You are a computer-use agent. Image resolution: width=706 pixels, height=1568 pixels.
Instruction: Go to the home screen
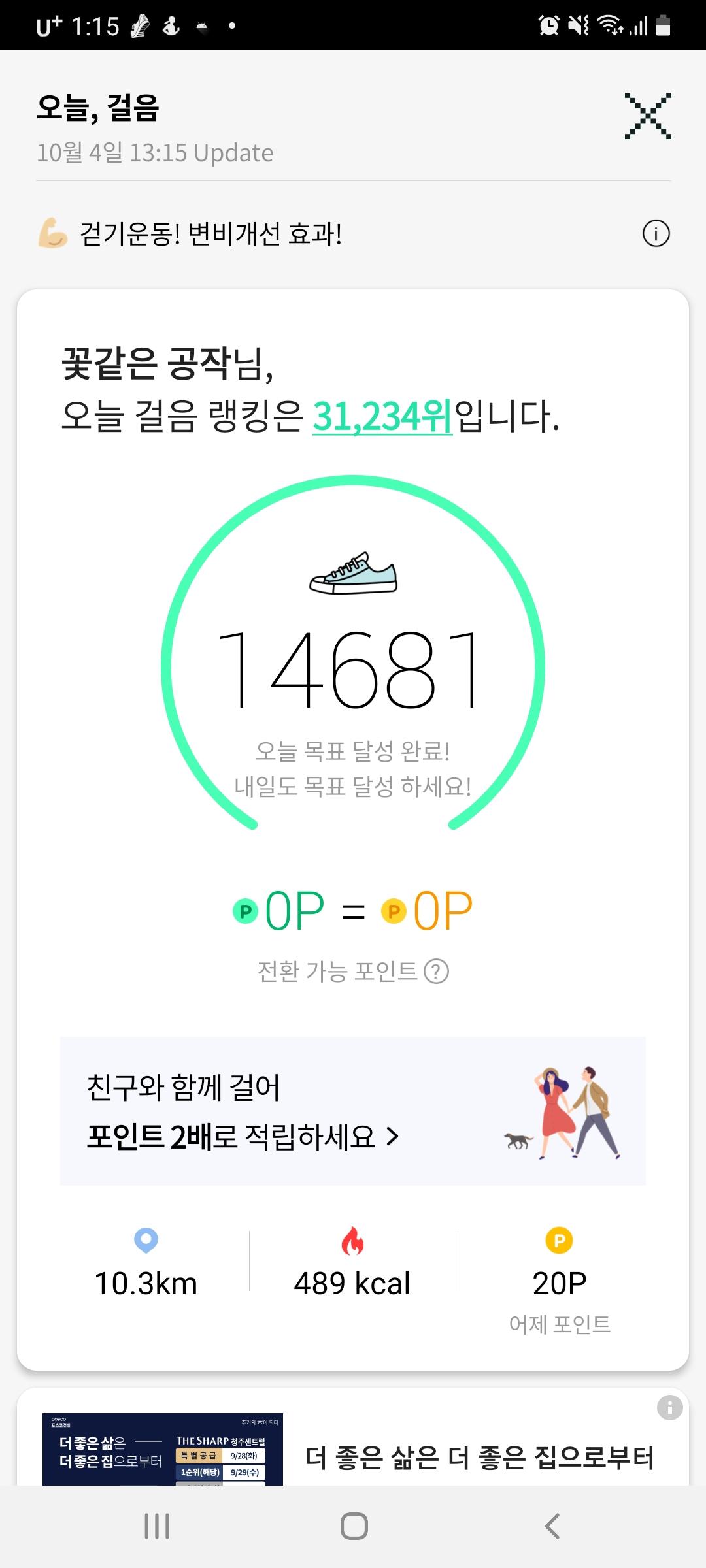tap(354, 1526)
